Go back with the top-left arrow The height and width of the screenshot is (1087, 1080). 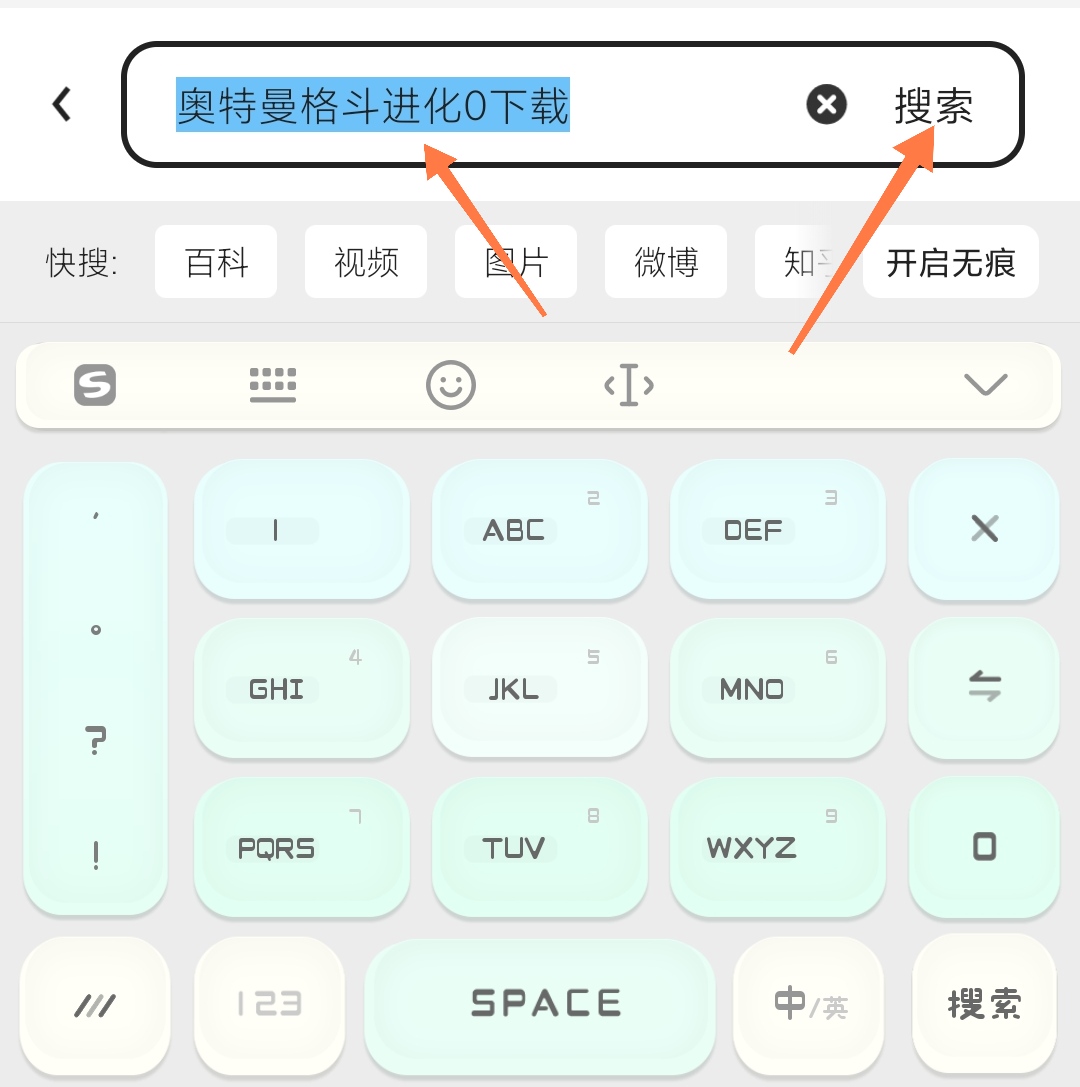62,104
